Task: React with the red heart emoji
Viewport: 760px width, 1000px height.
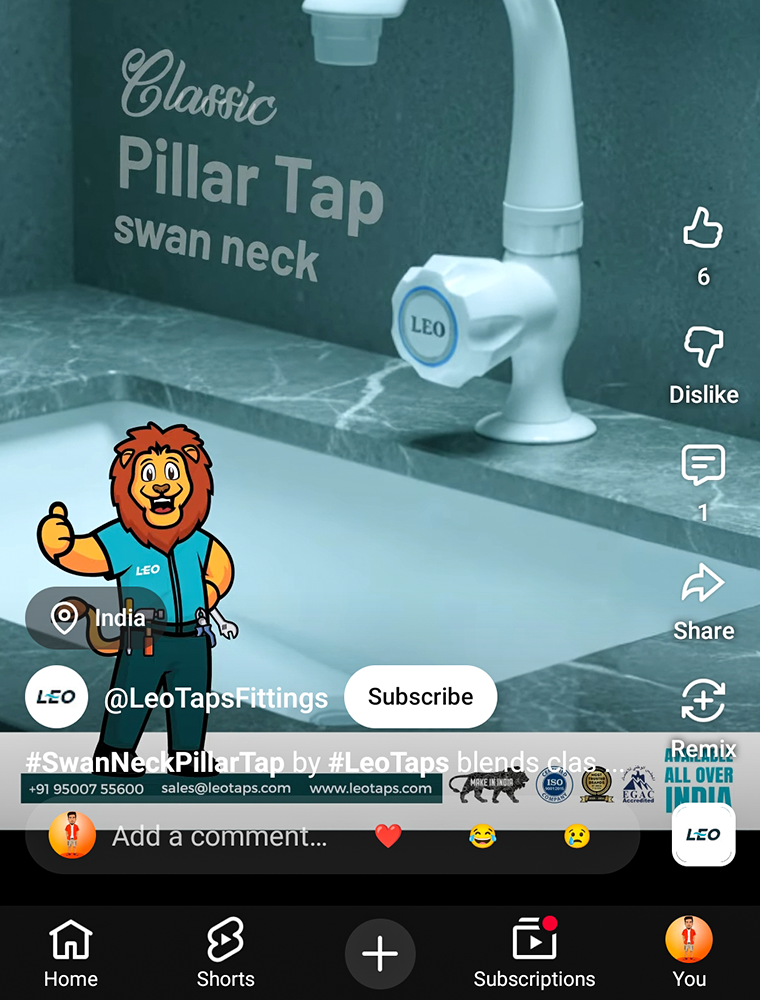Action: tap(388, 836)
